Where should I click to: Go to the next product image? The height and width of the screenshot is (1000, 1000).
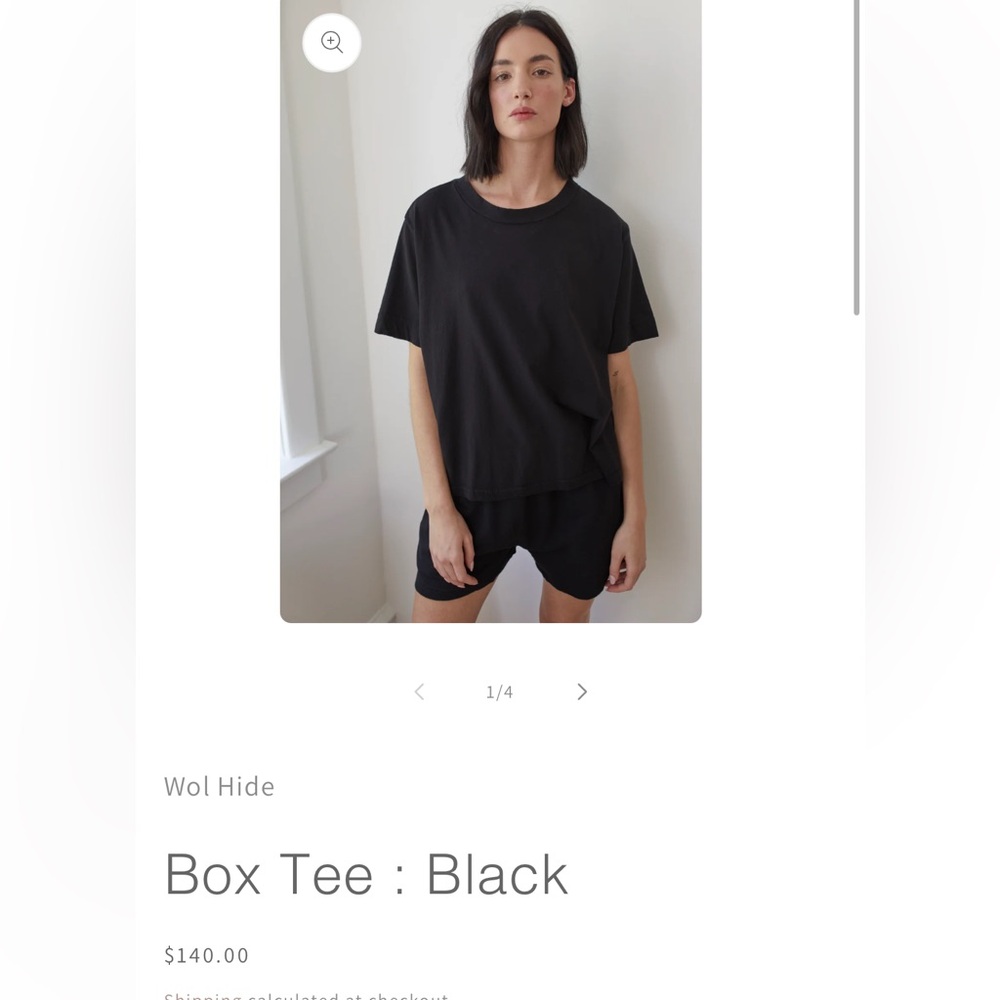582,692
